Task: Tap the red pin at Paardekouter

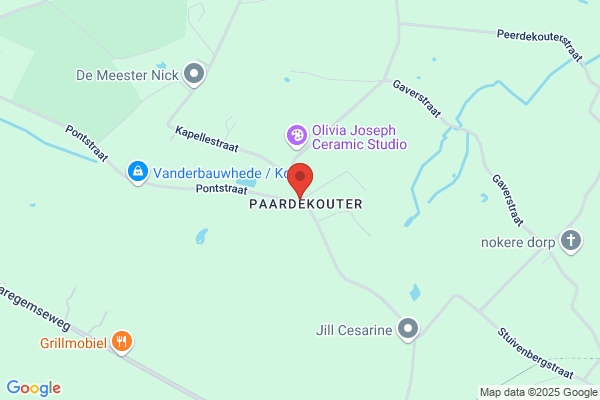Action: pyautogui.click(x=300, y=181)
